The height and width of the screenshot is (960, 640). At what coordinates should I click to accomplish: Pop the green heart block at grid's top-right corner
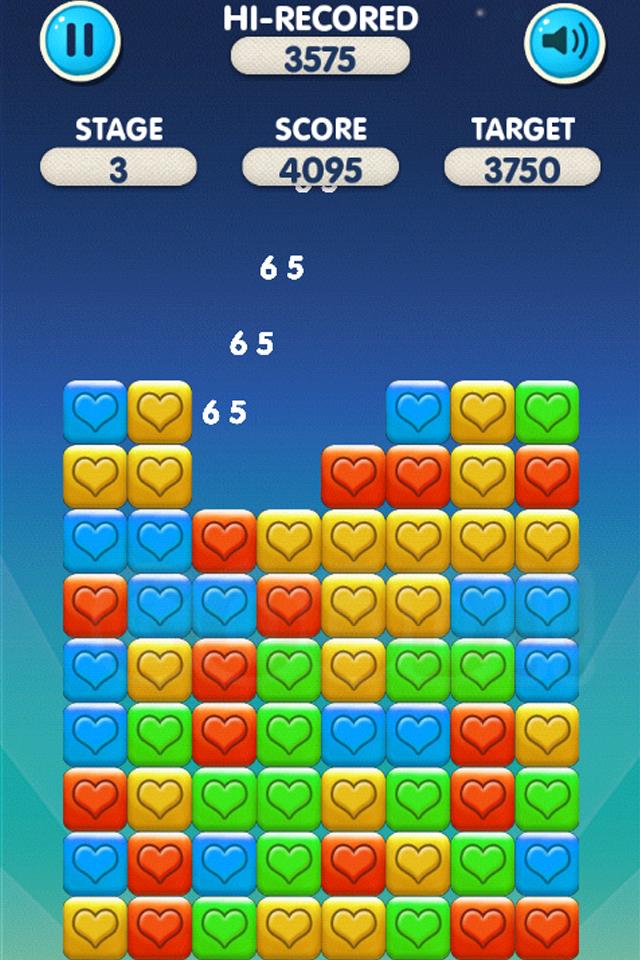coord(547,412)
